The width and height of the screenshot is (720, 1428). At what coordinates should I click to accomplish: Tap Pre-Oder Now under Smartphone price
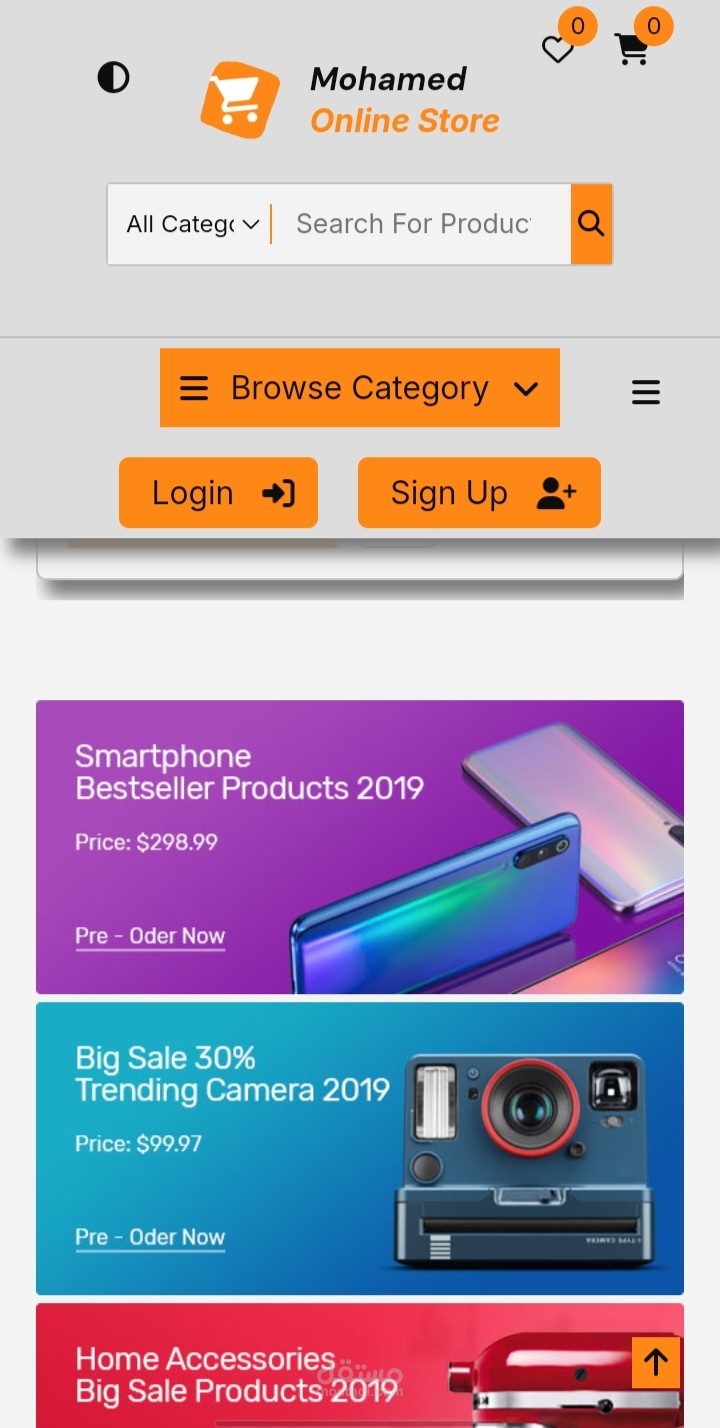coord(150,936)
